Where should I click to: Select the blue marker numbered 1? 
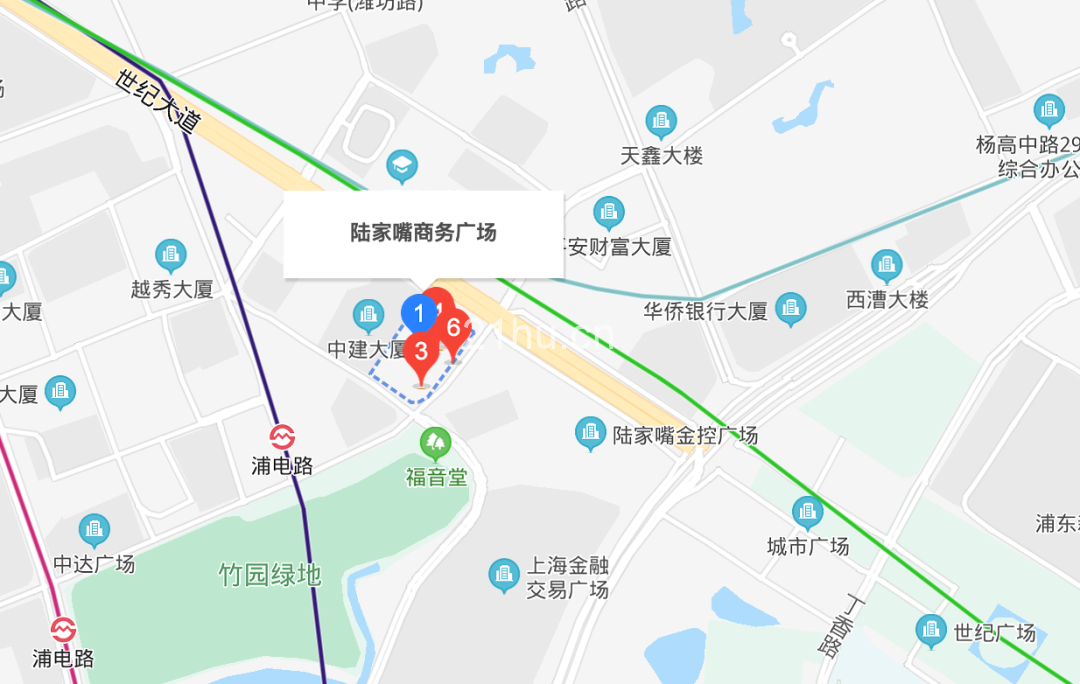tap(418, 314)
